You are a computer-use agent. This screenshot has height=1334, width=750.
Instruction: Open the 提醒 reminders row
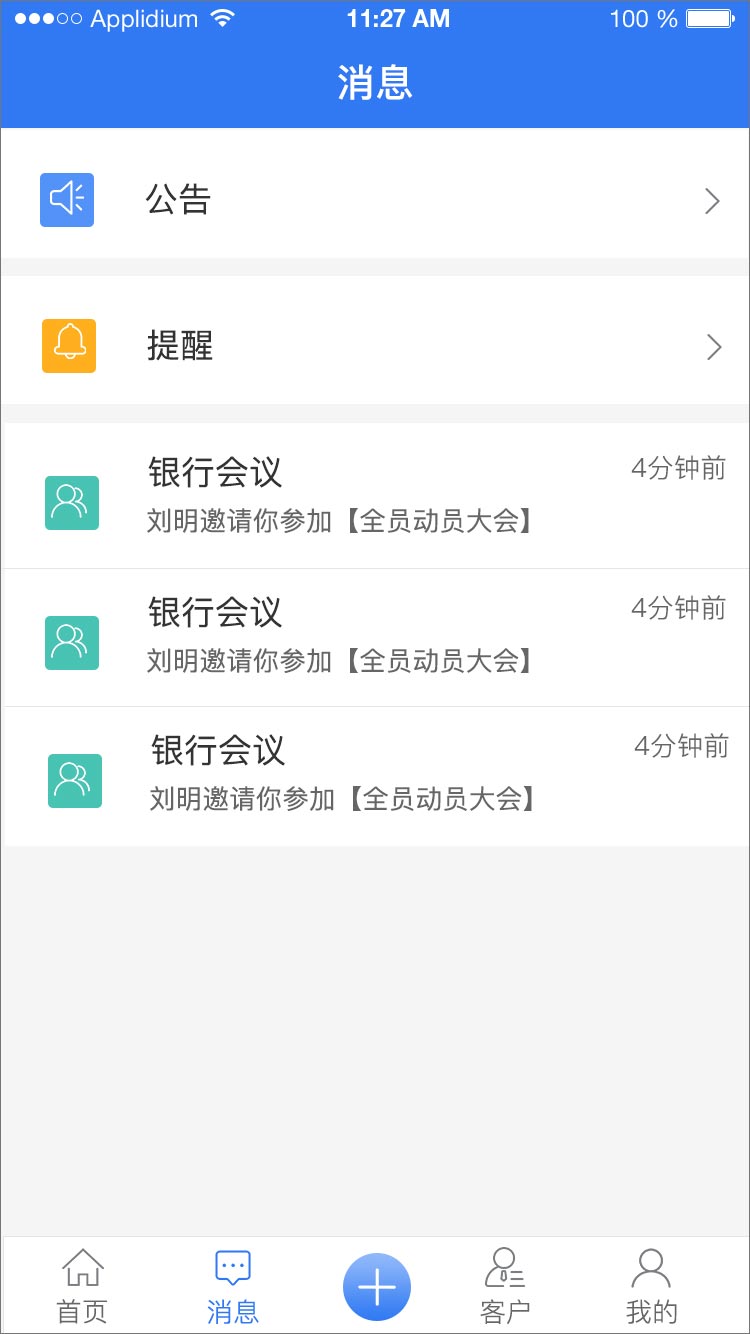375,346
